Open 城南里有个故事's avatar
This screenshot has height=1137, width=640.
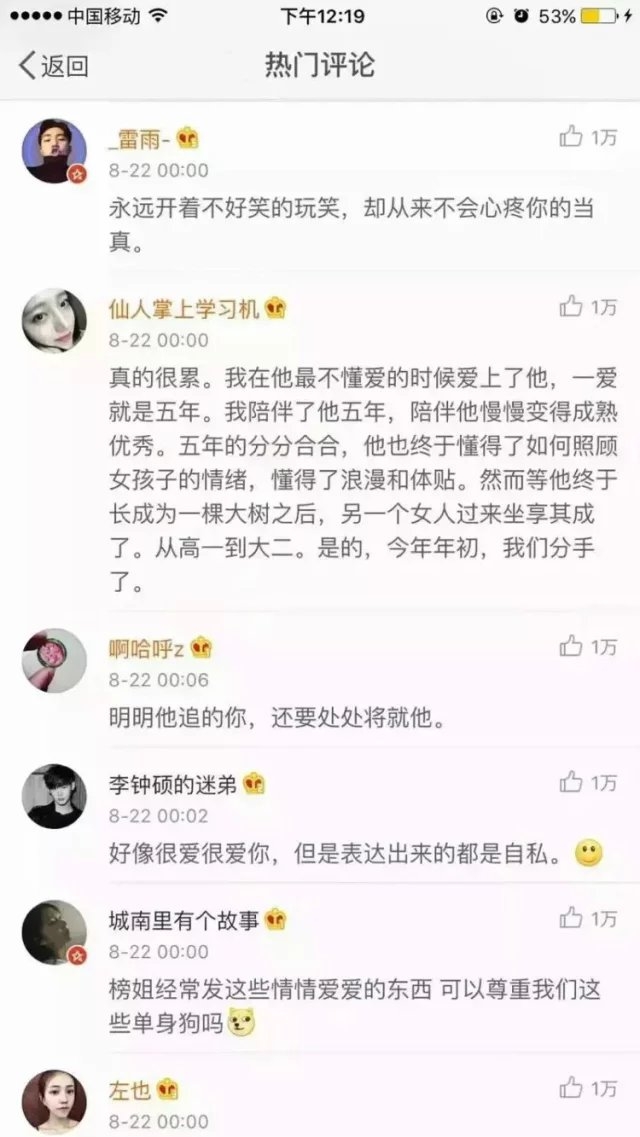(x=54, y=932)
